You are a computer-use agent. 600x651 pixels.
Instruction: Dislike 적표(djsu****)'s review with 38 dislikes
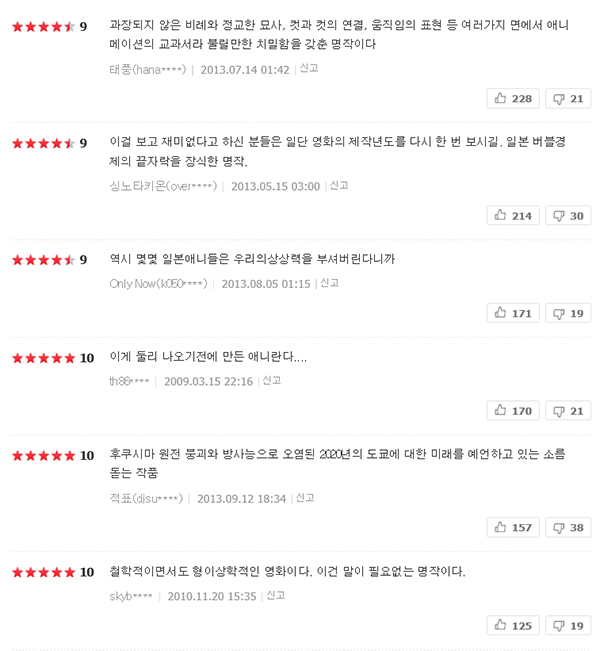coord(568,527)
